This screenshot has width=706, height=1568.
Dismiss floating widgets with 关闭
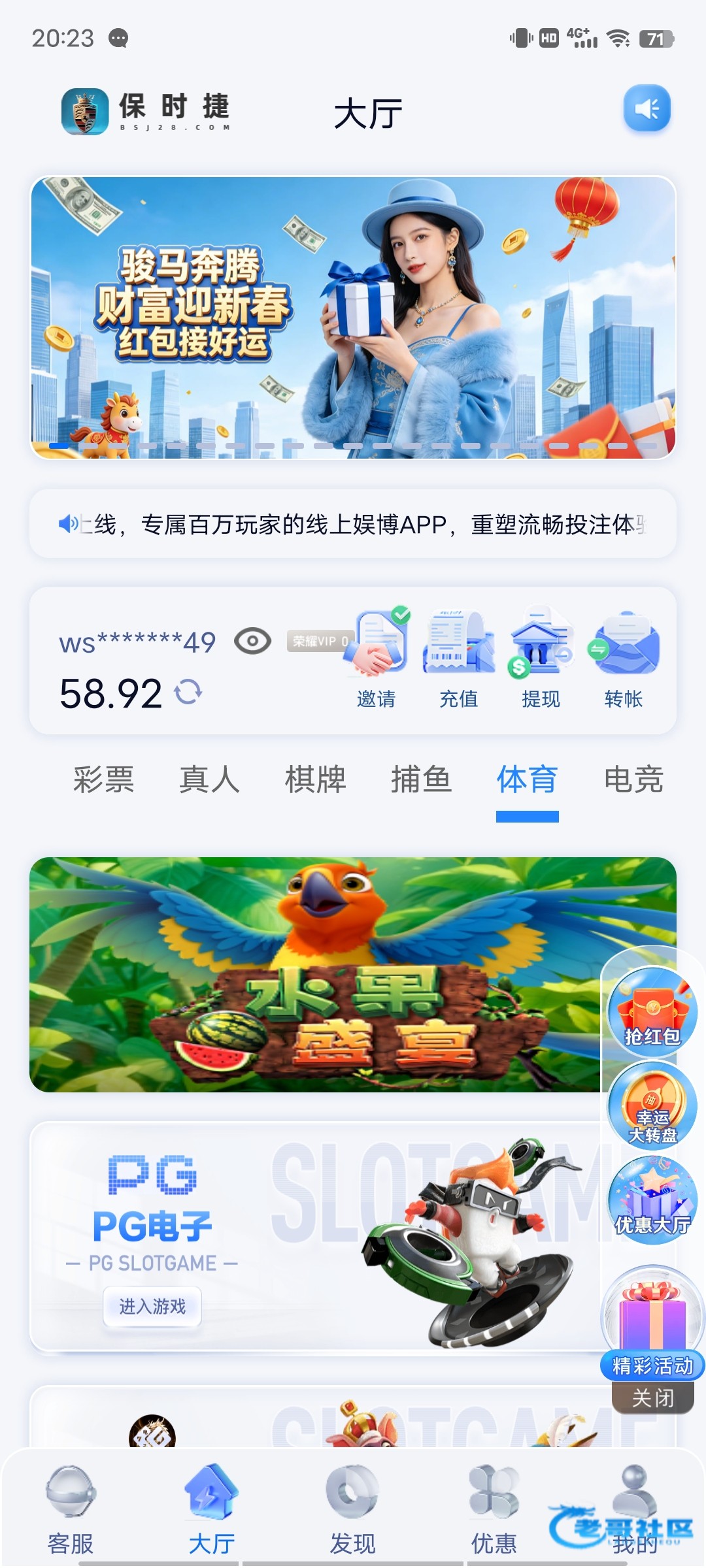click(x=652, y=1397)
